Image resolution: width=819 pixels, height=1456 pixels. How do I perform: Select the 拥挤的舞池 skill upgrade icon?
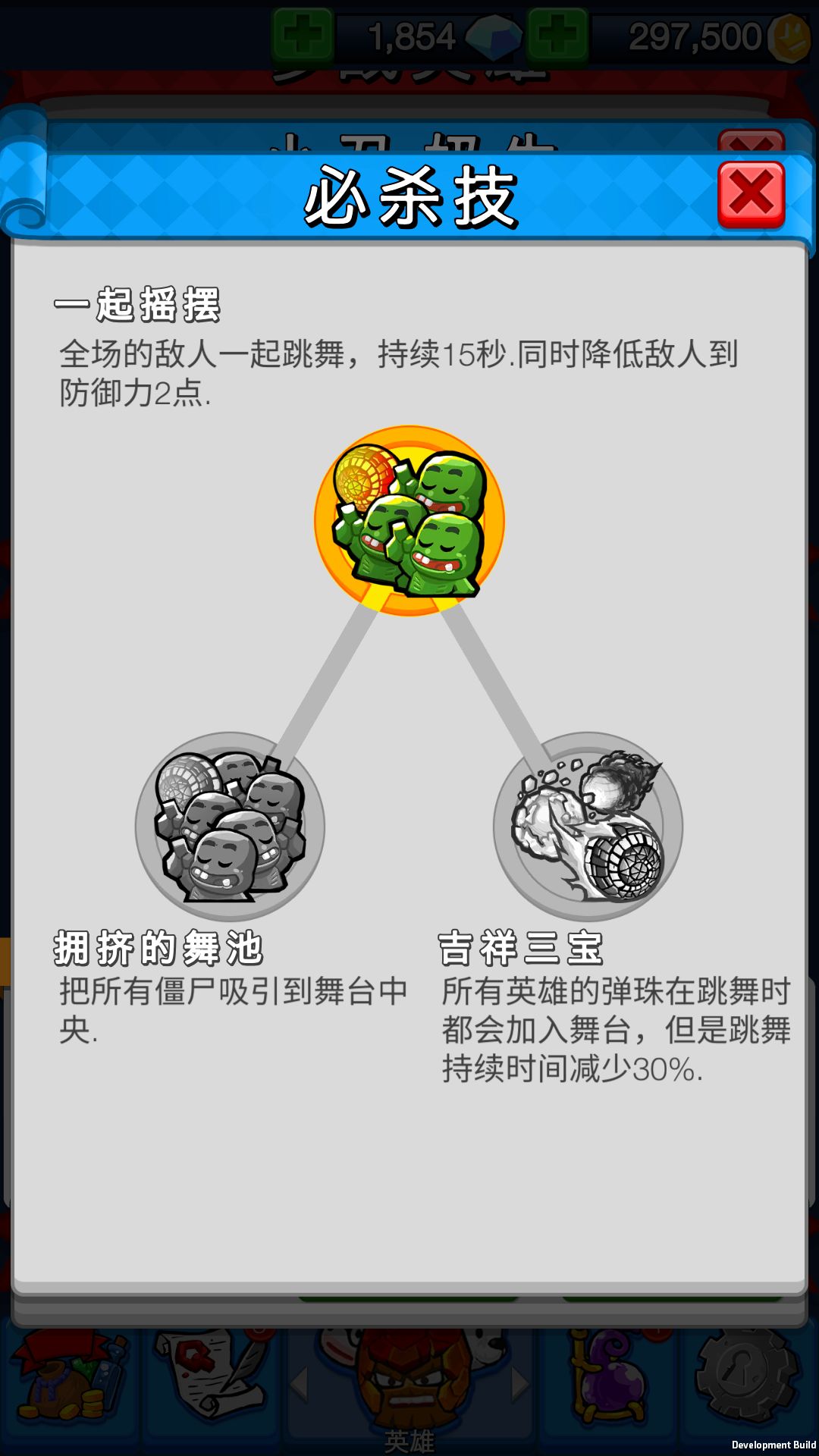pyautogui.click(x=231, y=827)
